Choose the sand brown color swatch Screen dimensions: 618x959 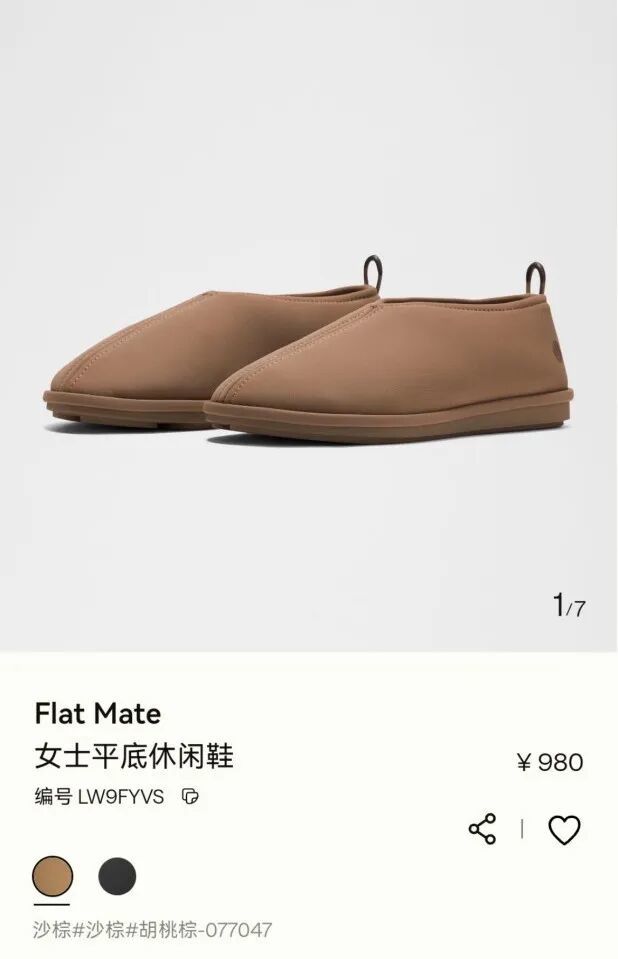52,876
